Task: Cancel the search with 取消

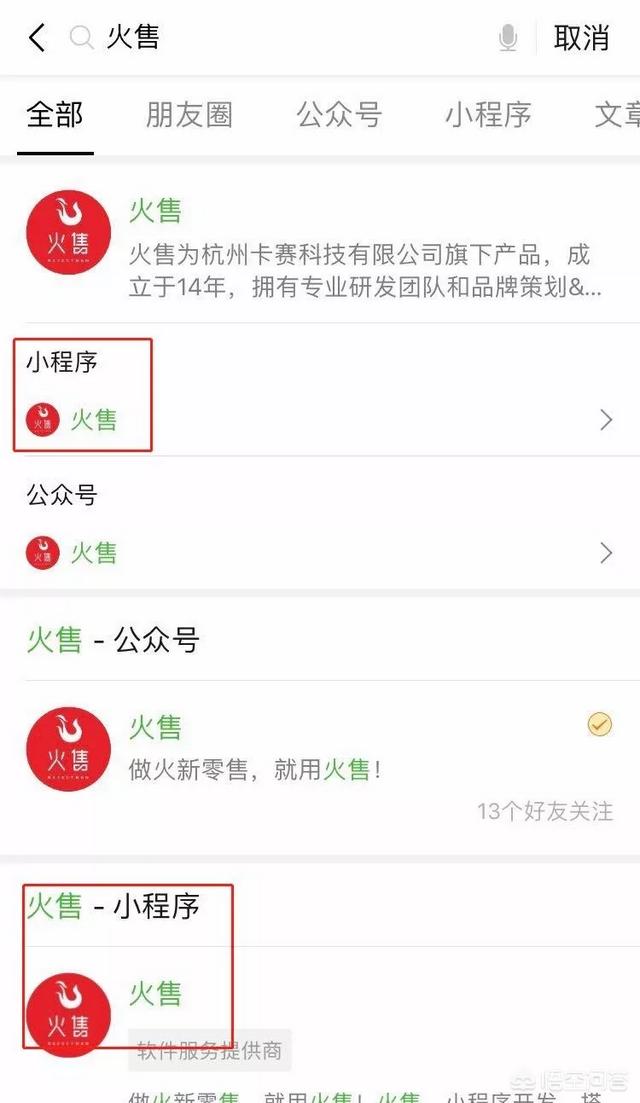Action: tap(581, 38)
